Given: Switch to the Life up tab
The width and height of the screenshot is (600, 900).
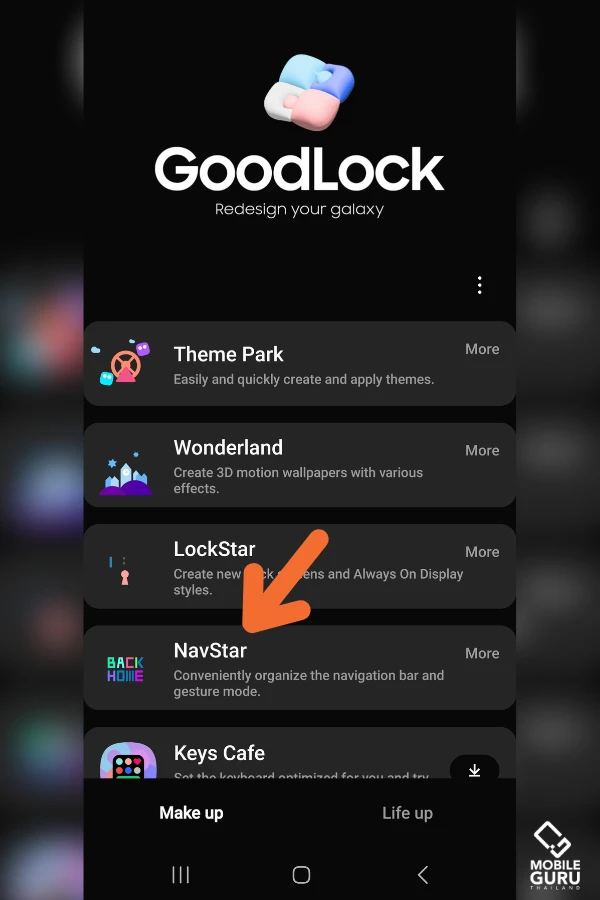Looking at the screenshot, I should tap(407, 813).
